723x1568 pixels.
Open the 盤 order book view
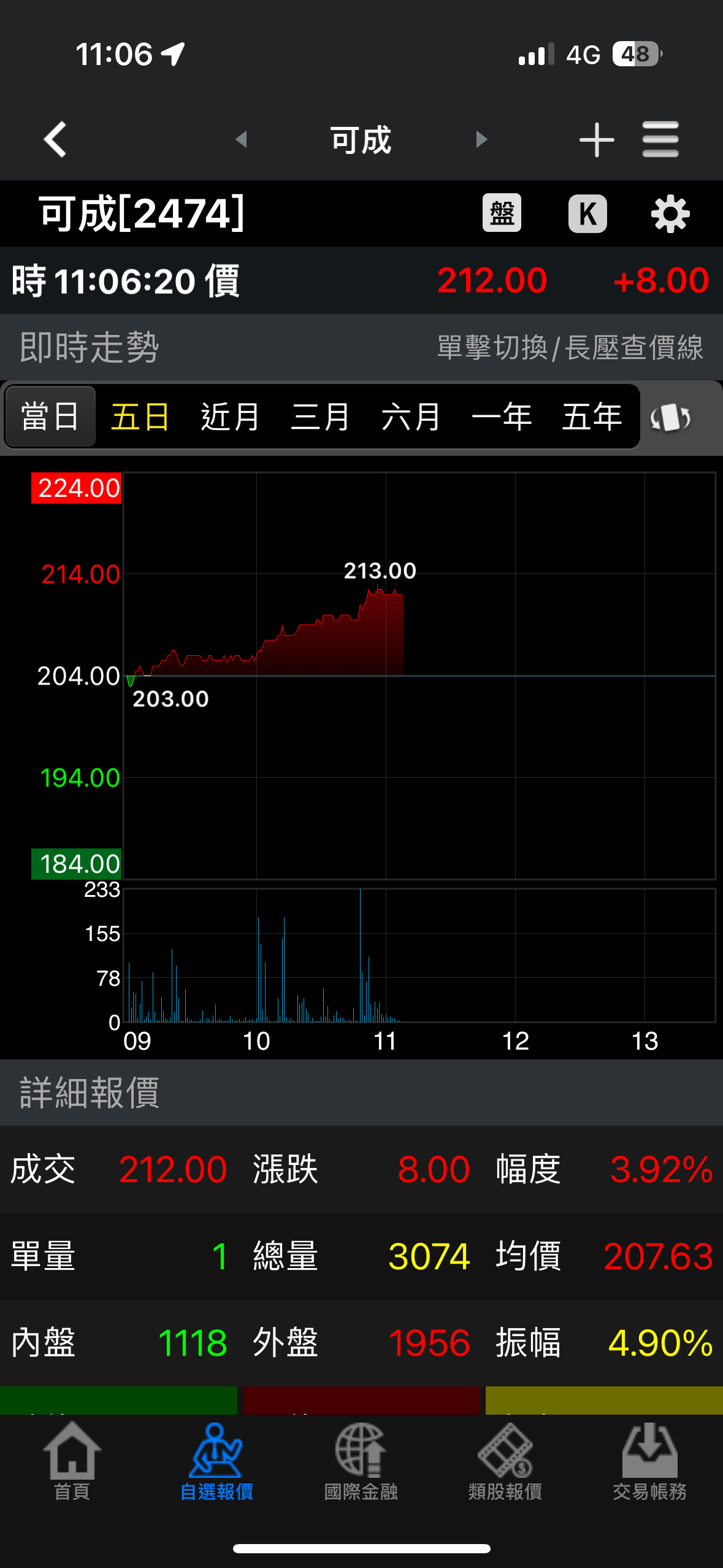point(502,213)
